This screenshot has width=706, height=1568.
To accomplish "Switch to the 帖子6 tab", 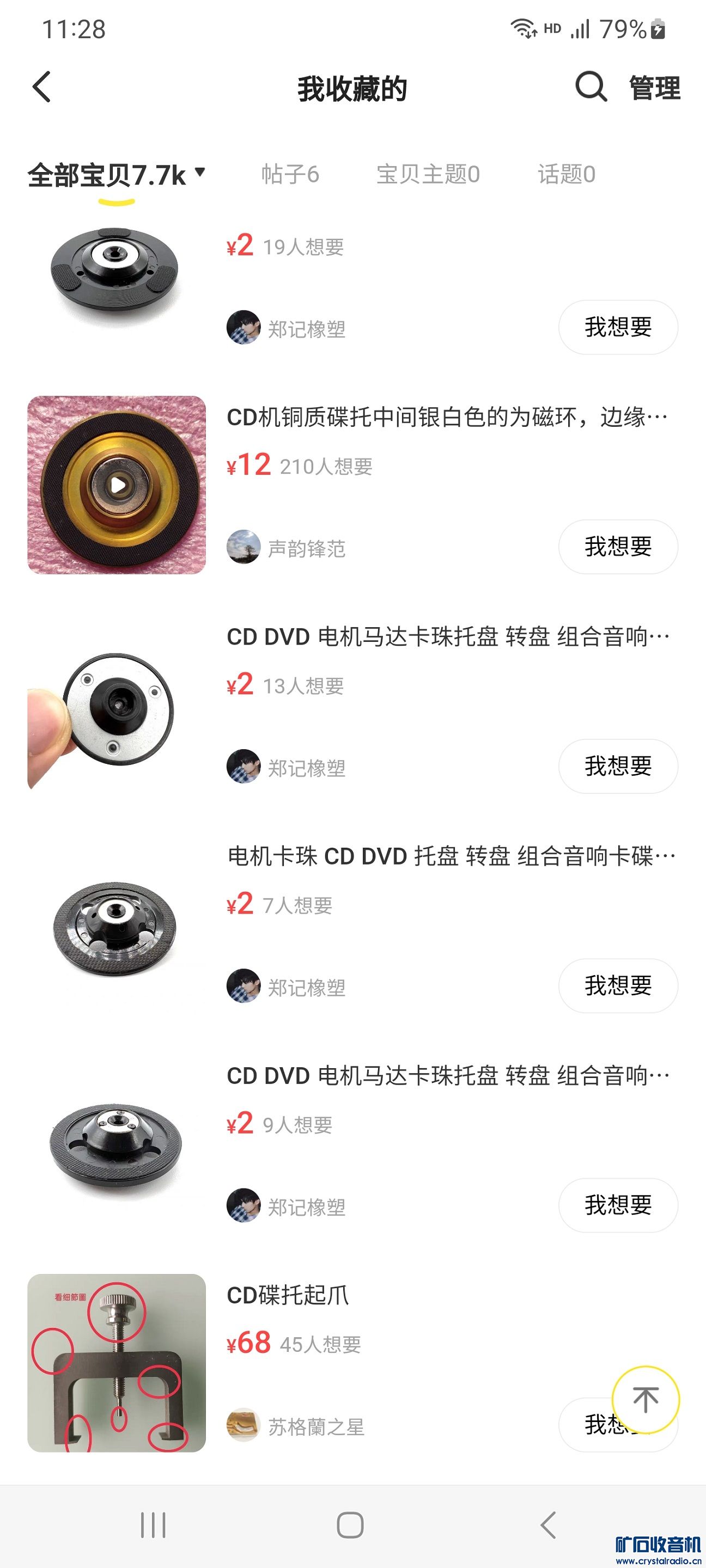I will 290,175.
